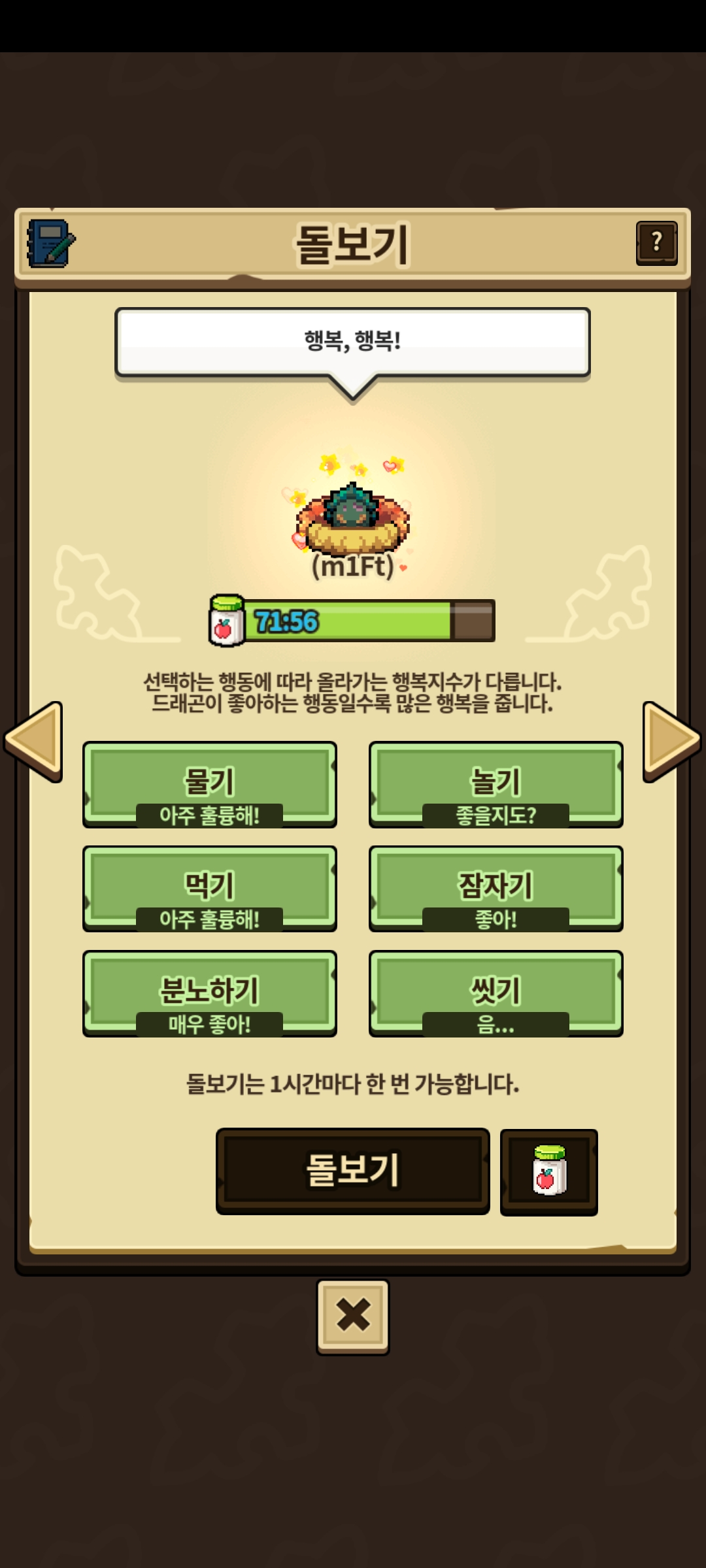The height and width of the screenshot is (1568, 706).
Task: Choose the 먹기 action
Action: (210, 889)
